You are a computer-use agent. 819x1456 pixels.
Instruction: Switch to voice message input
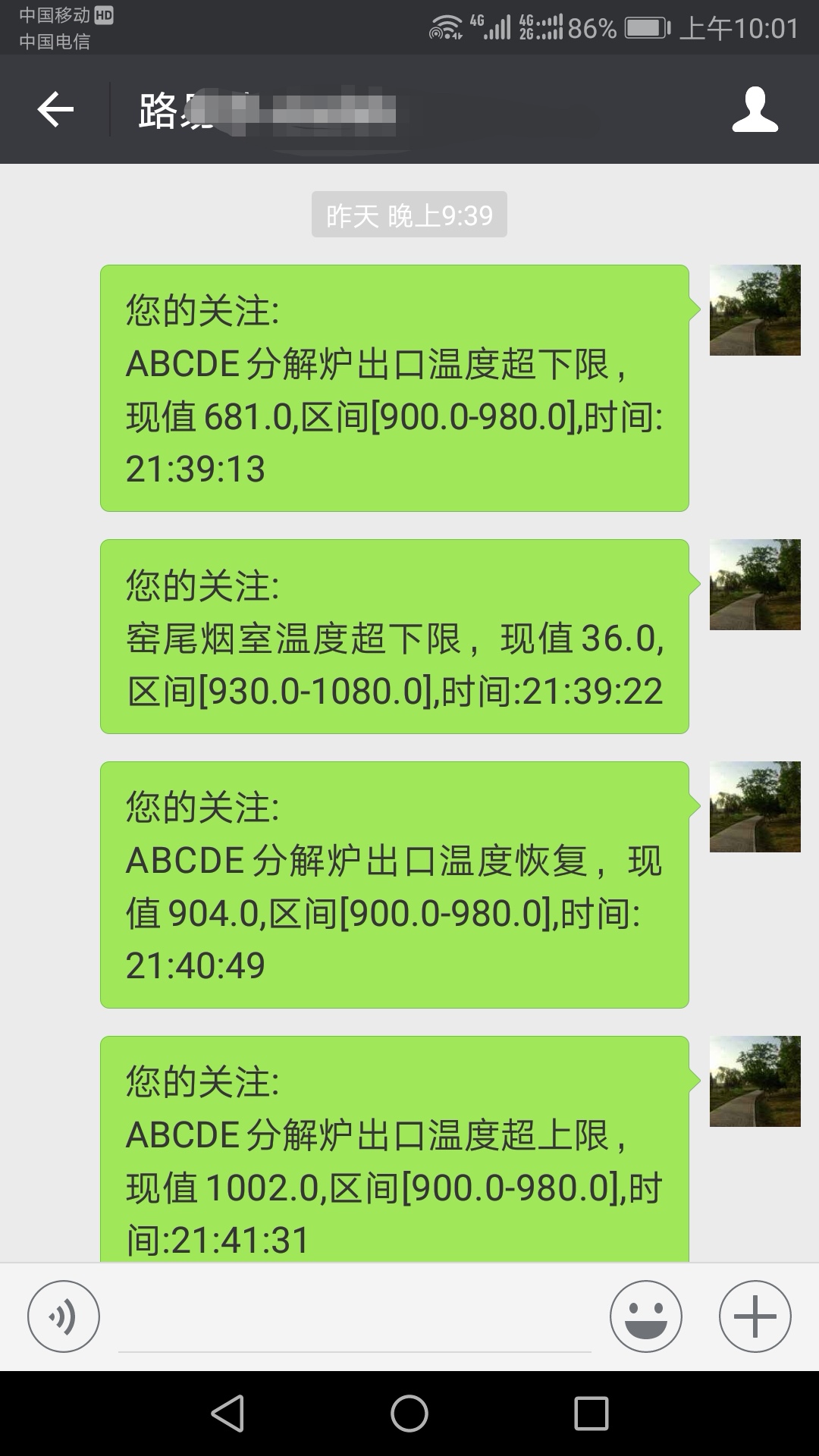tap(64, 1316)
